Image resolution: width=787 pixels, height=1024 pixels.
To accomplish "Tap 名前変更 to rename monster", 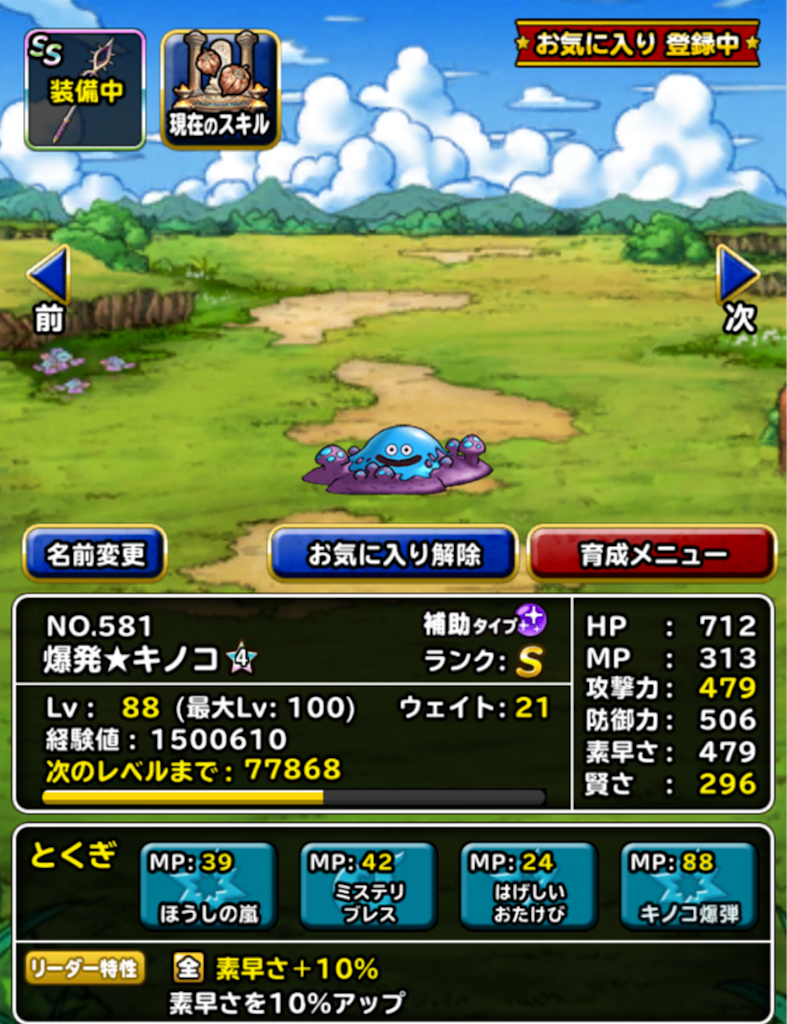I will coord(95,554).
